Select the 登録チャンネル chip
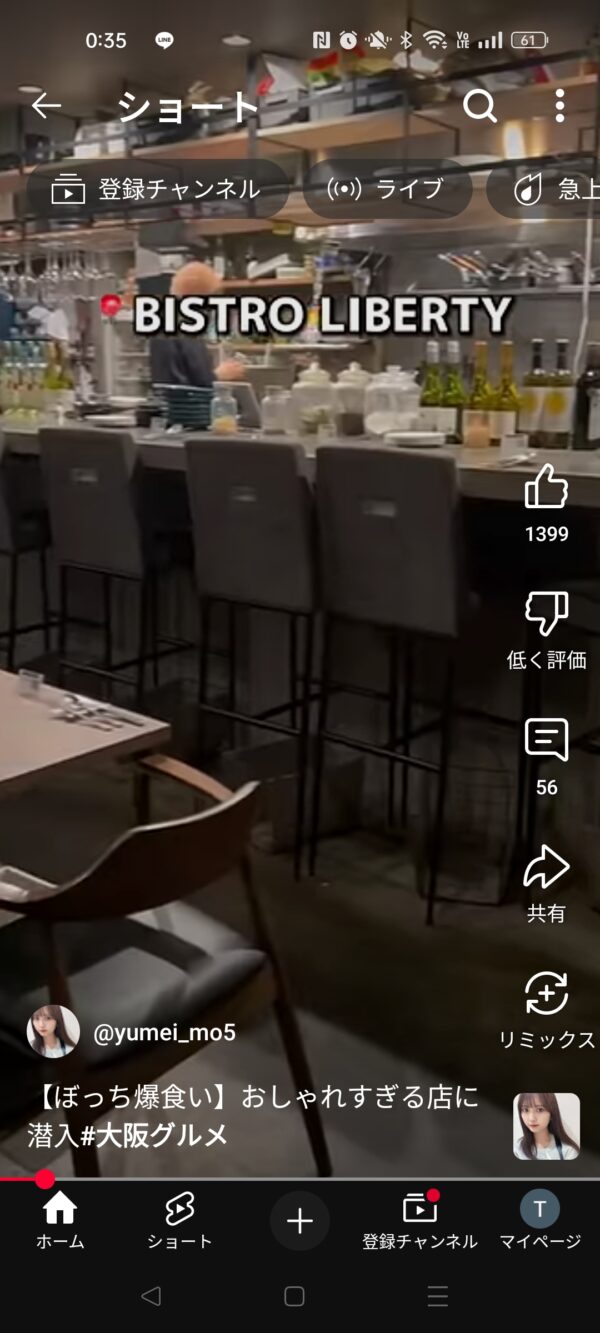Viewport: 600px width, 1333px height. click(x=157, y=189)
